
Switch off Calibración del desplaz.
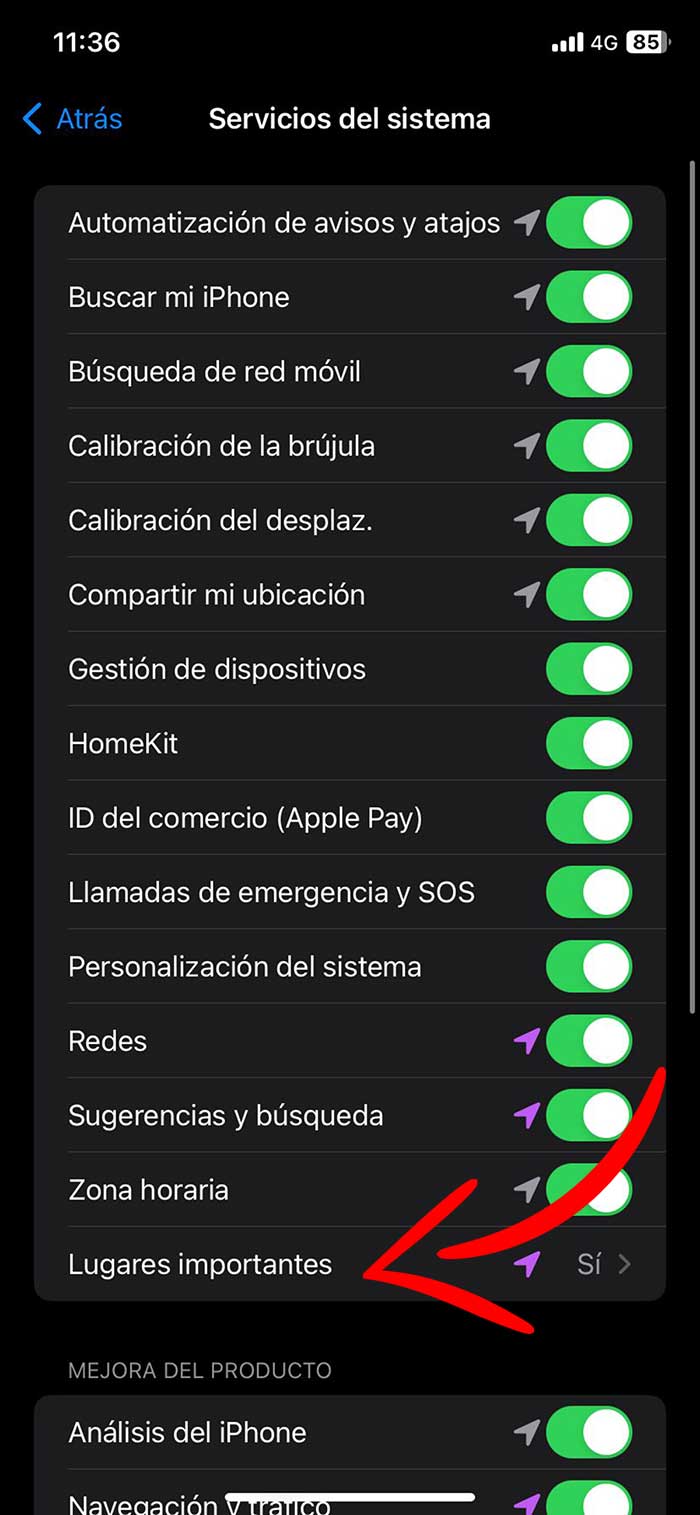click(589, 520)
